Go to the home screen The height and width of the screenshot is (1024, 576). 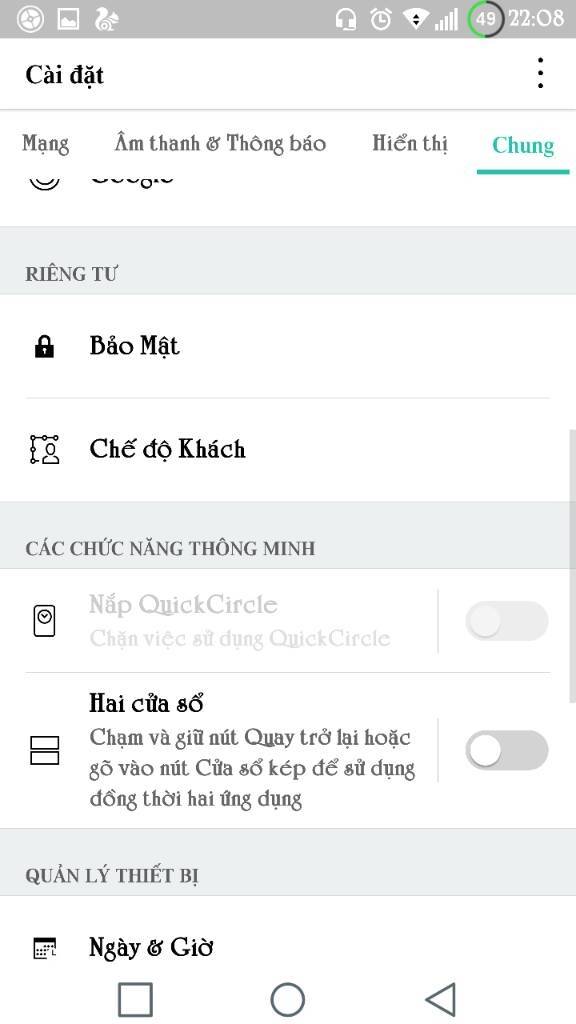[x=288, y=999]
